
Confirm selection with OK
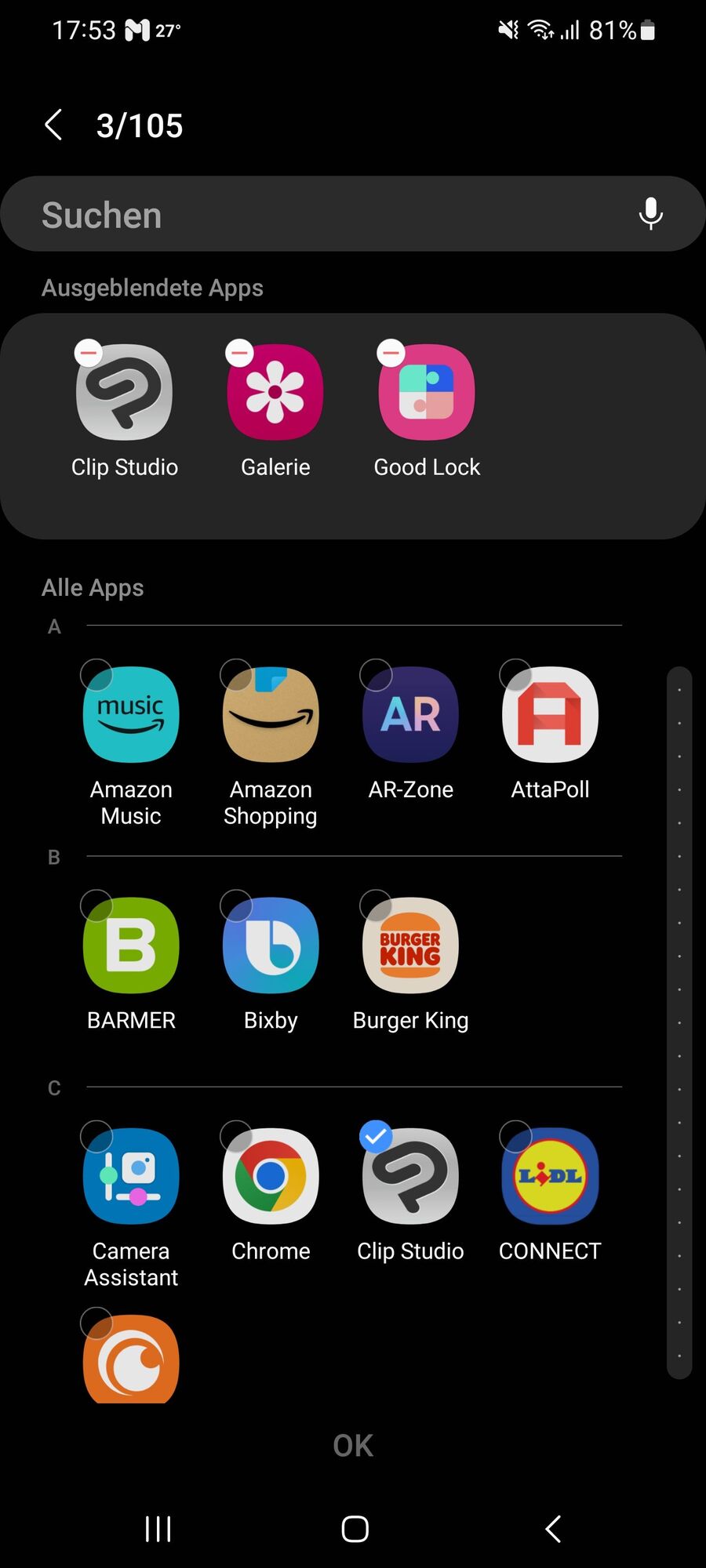(353, 1446)
